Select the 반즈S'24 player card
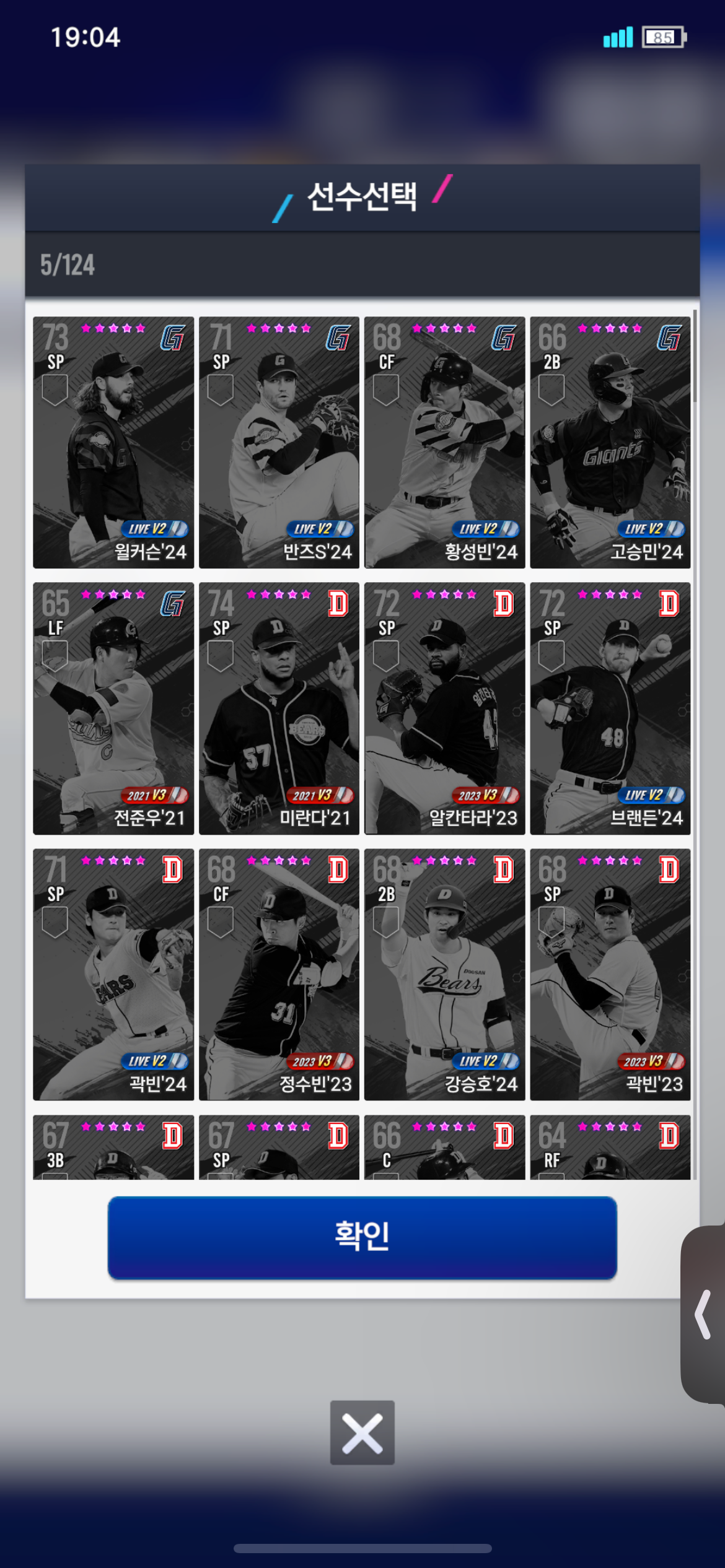 (279, 442)
